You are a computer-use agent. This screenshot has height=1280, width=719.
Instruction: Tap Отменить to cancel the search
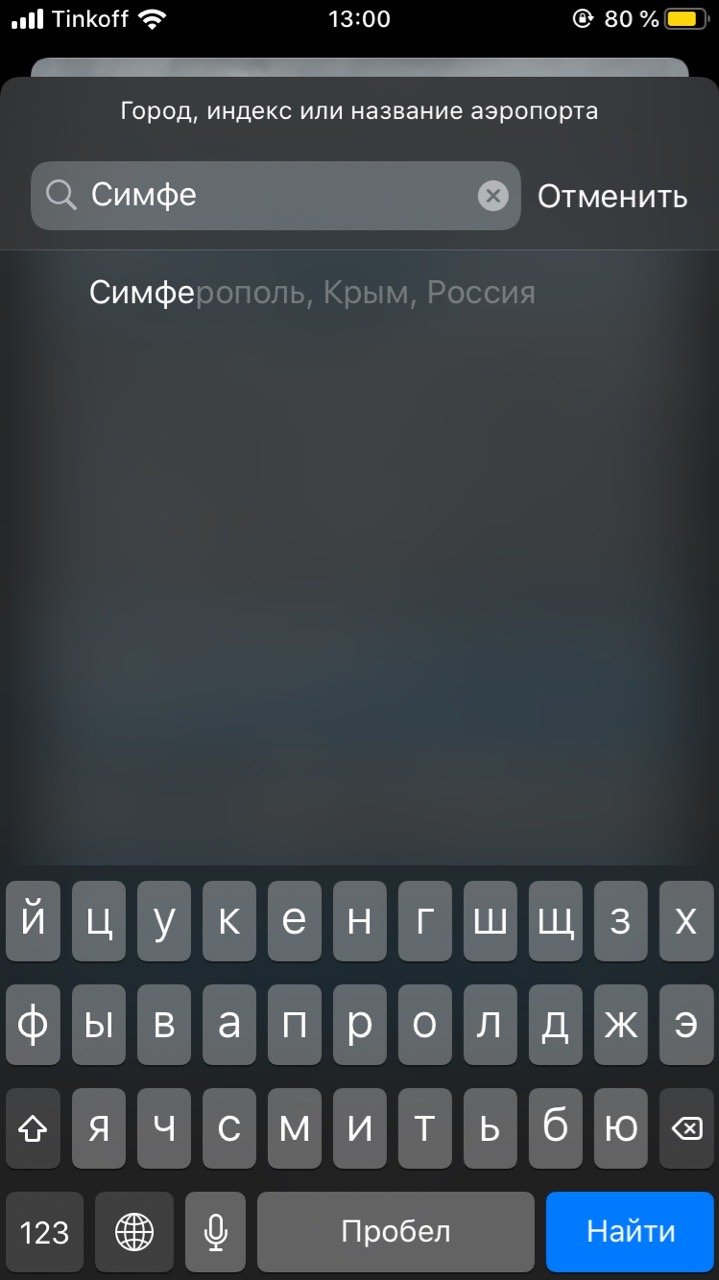pos(612,197)
